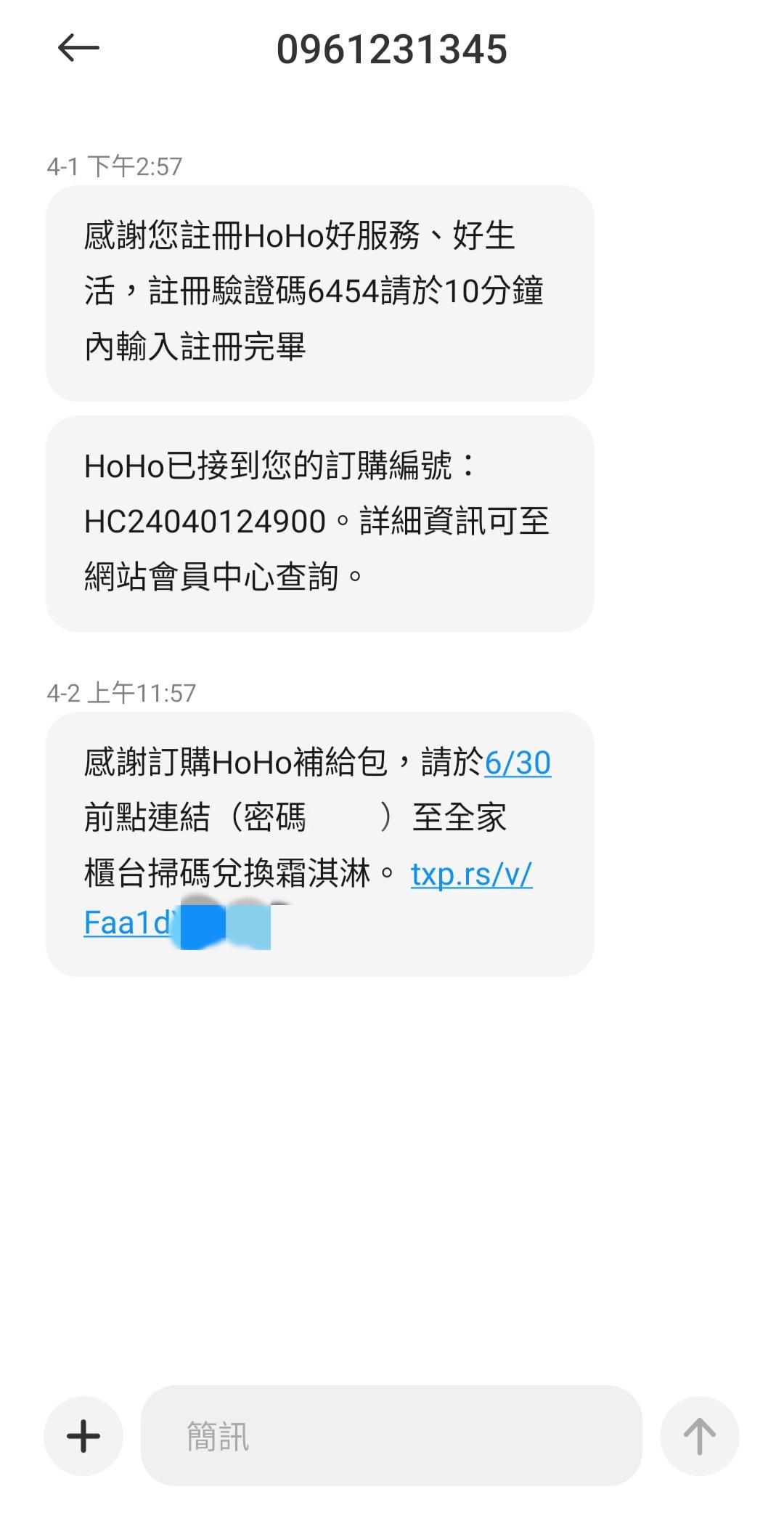This screenshot has height=1537, width=784.
Task: Open the txp.rs/v/ redemption link
Action: tap(471, 874)
